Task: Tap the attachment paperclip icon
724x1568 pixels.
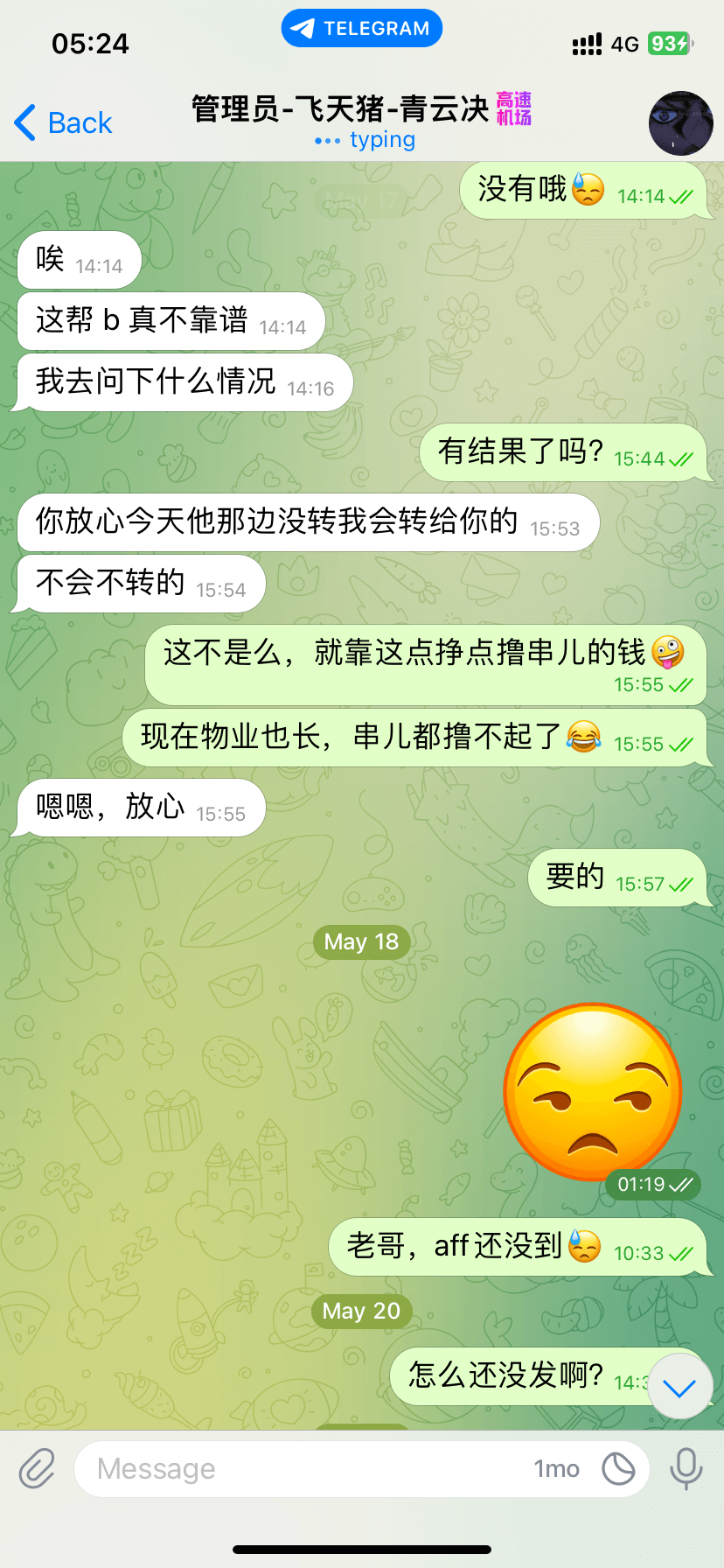Action: coord(37,1468)
